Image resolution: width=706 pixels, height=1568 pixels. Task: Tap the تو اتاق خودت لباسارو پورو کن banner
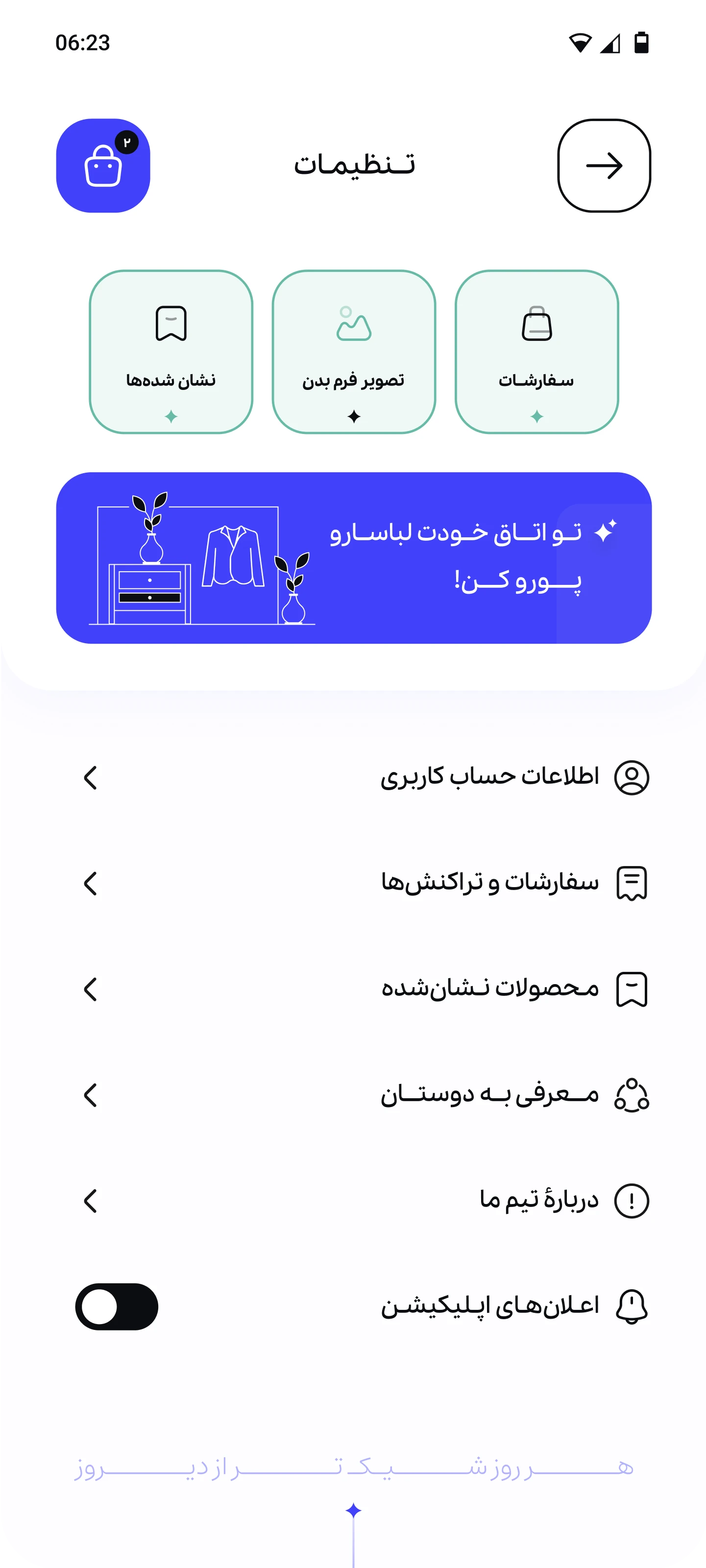pyautogui.click(x=354, y=557)
